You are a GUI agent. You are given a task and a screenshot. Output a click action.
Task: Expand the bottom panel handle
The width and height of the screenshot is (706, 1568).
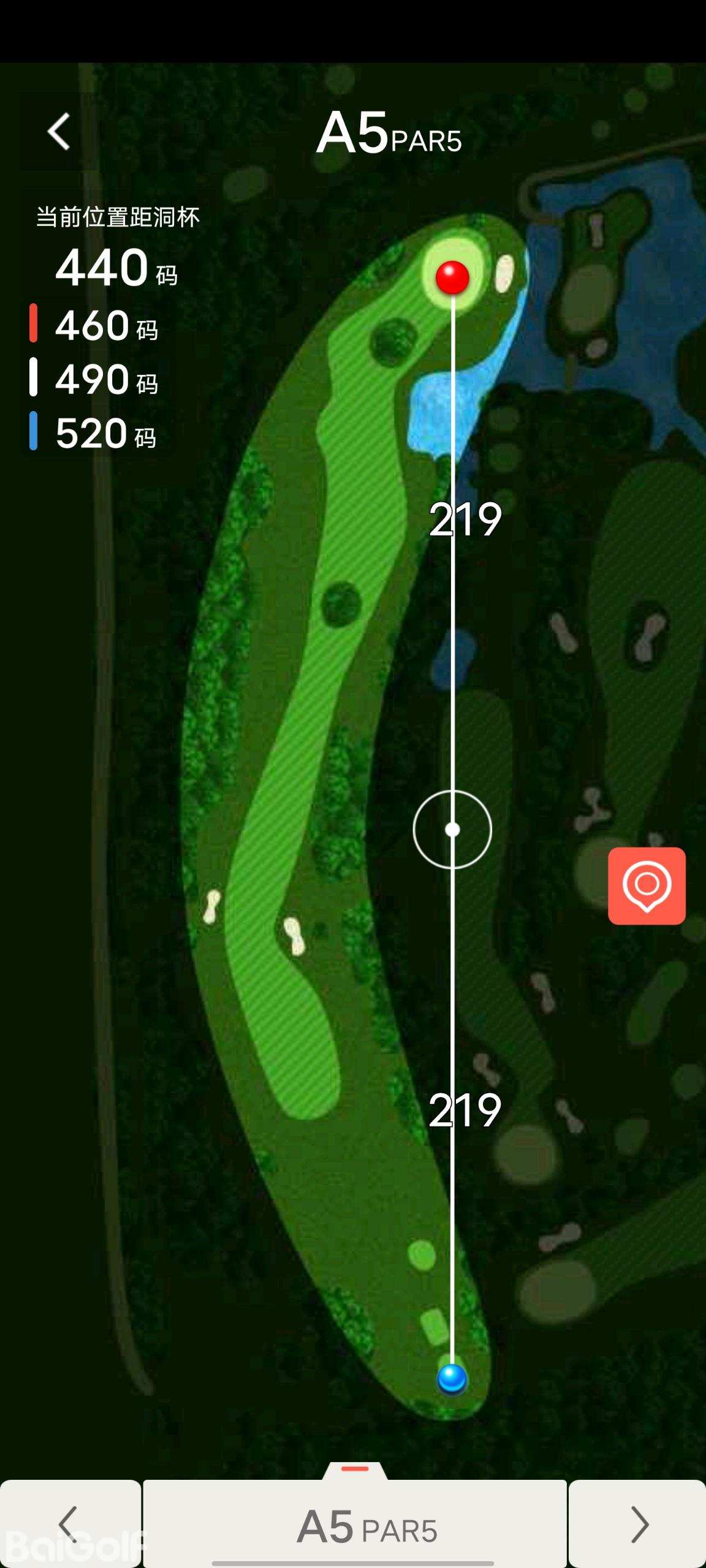coord(355,1469)
